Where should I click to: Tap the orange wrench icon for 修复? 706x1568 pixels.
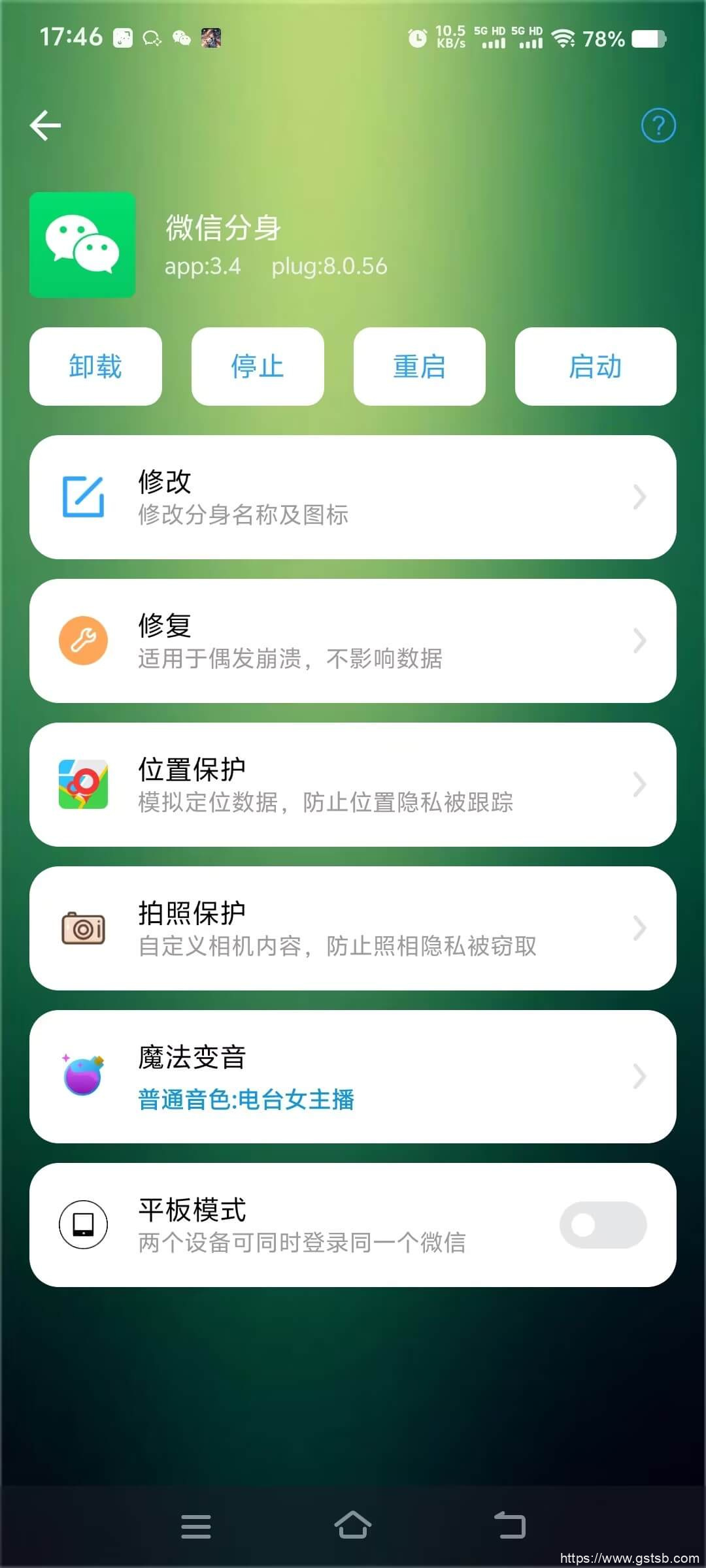[x=84, y=640]
